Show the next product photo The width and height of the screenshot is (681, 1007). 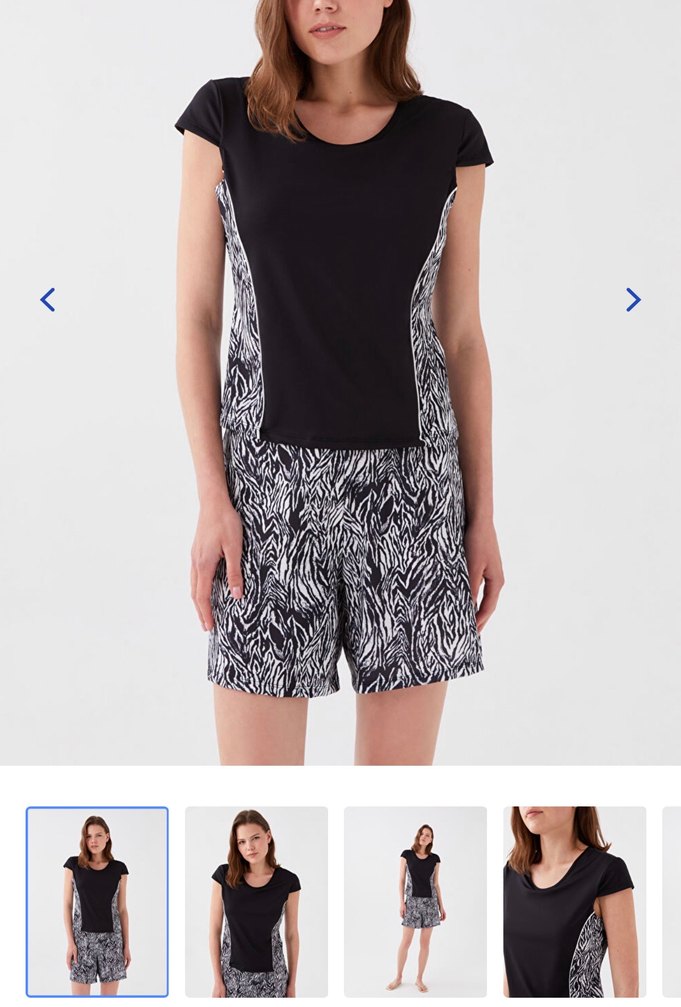(x=633, y=299)
